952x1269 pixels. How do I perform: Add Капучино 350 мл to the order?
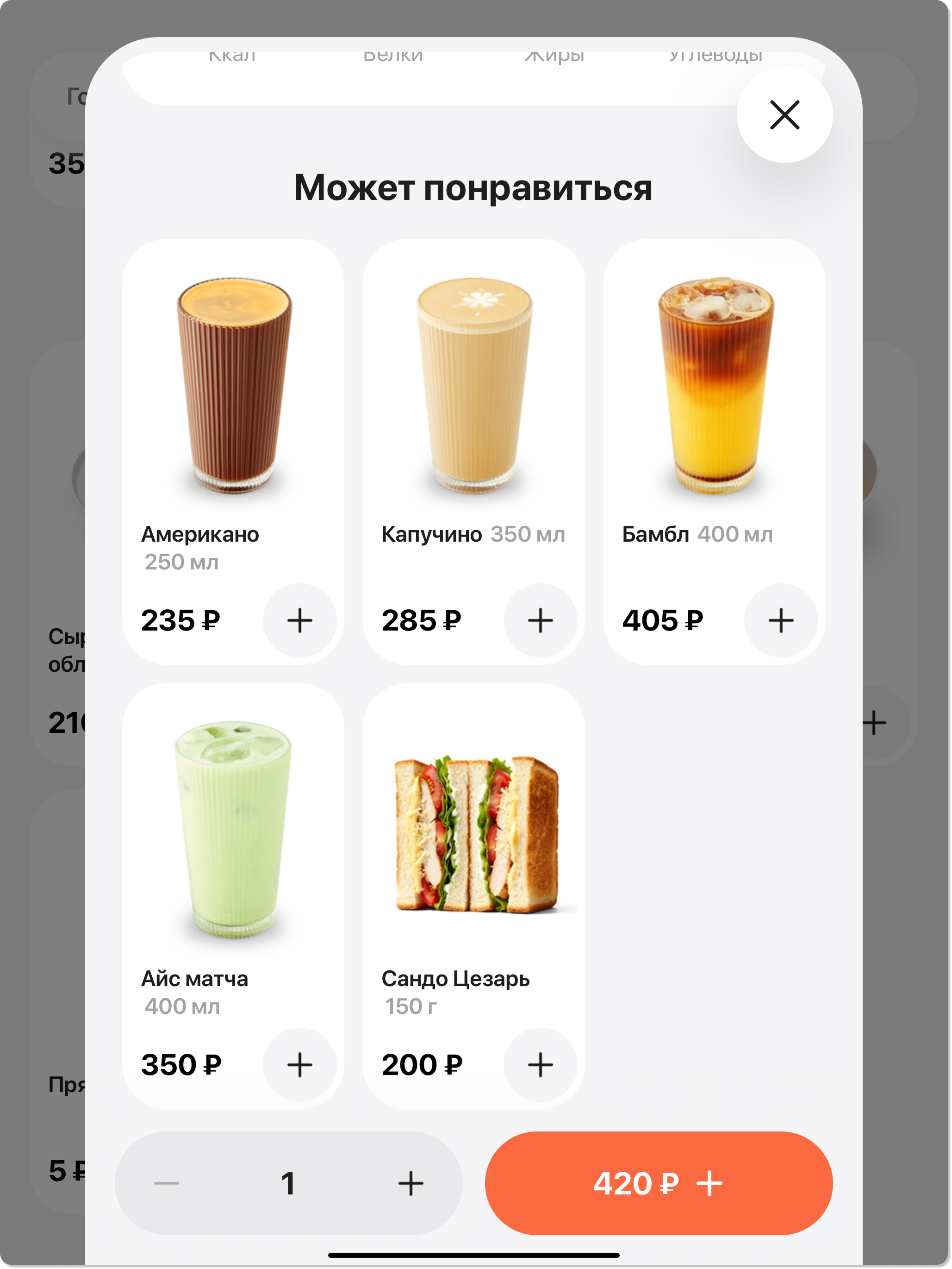[x=540, y=620]
